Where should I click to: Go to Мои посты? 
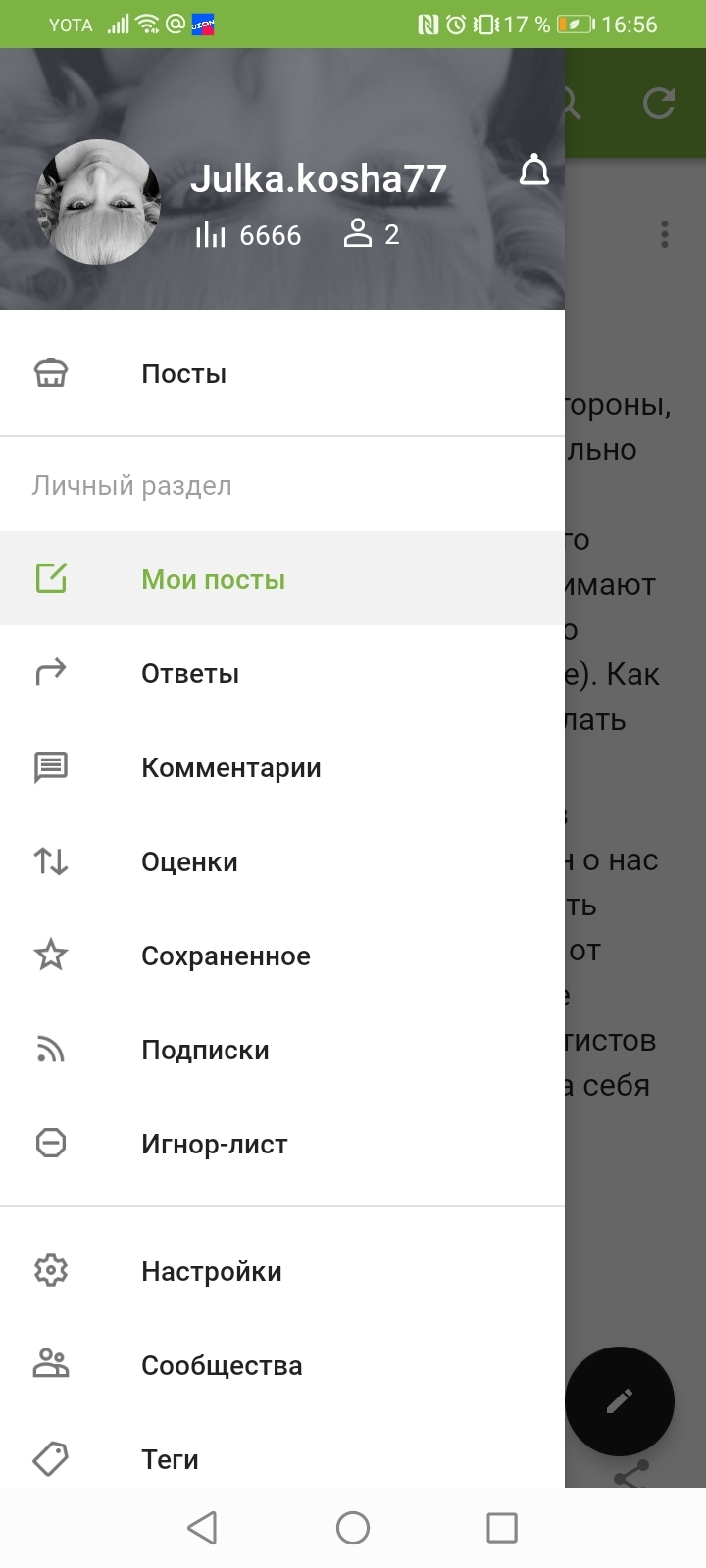[213, 579]
